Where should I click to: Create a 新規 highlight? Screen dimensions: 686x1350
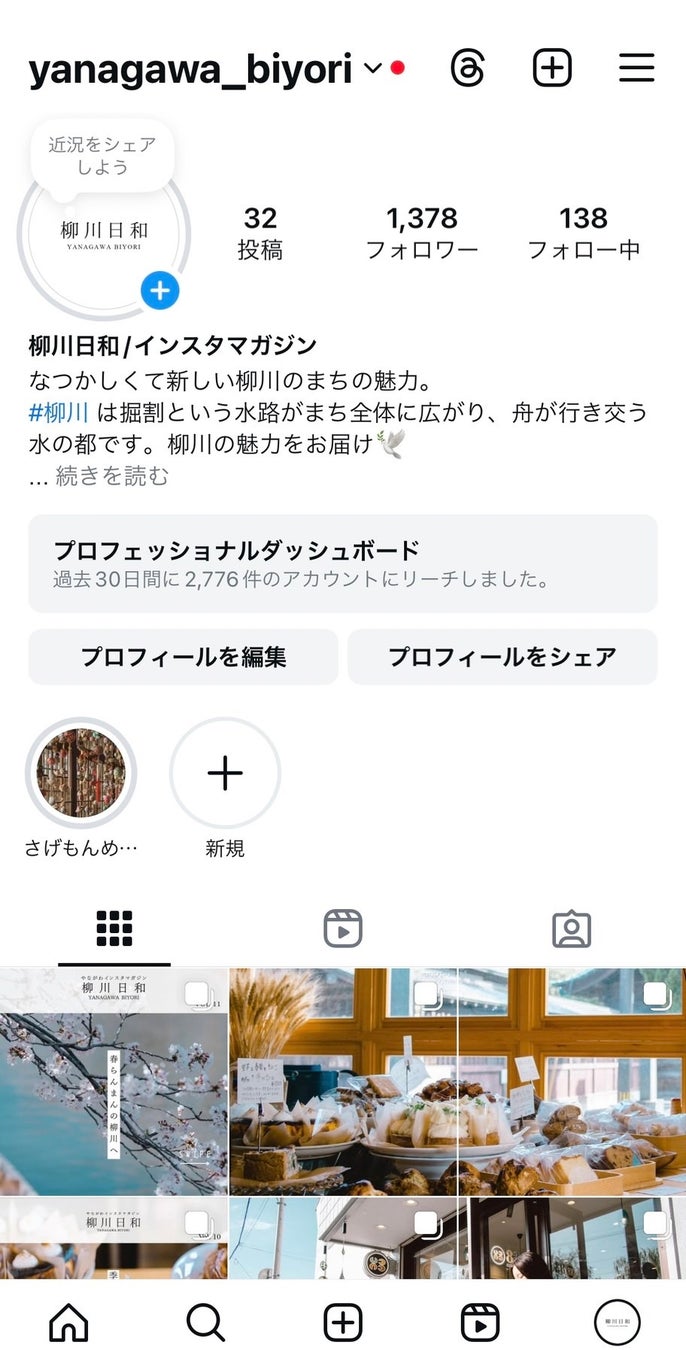coord(225,773)
